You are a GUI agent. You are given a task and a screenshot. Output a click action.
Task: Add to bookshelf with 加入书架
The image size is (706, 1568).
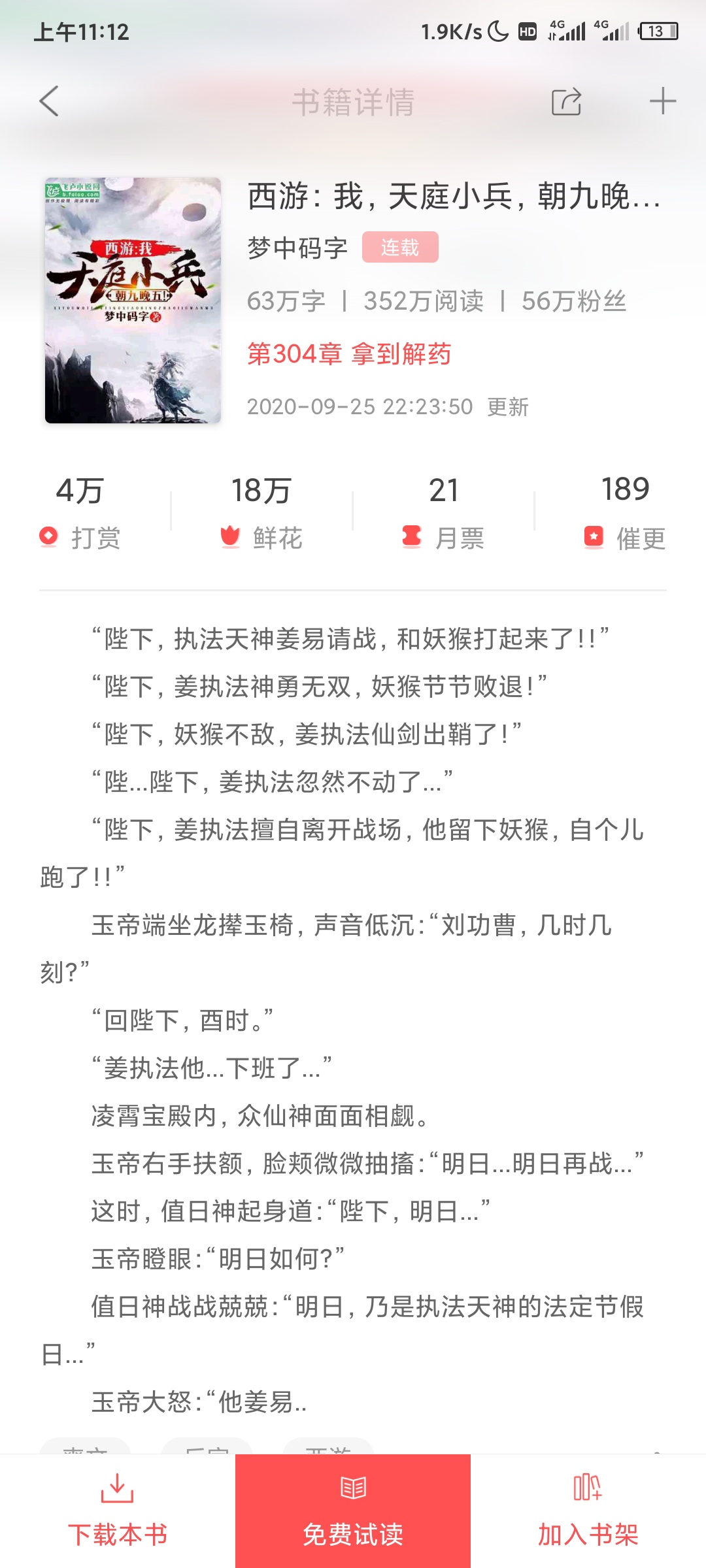click(588, 1511)
